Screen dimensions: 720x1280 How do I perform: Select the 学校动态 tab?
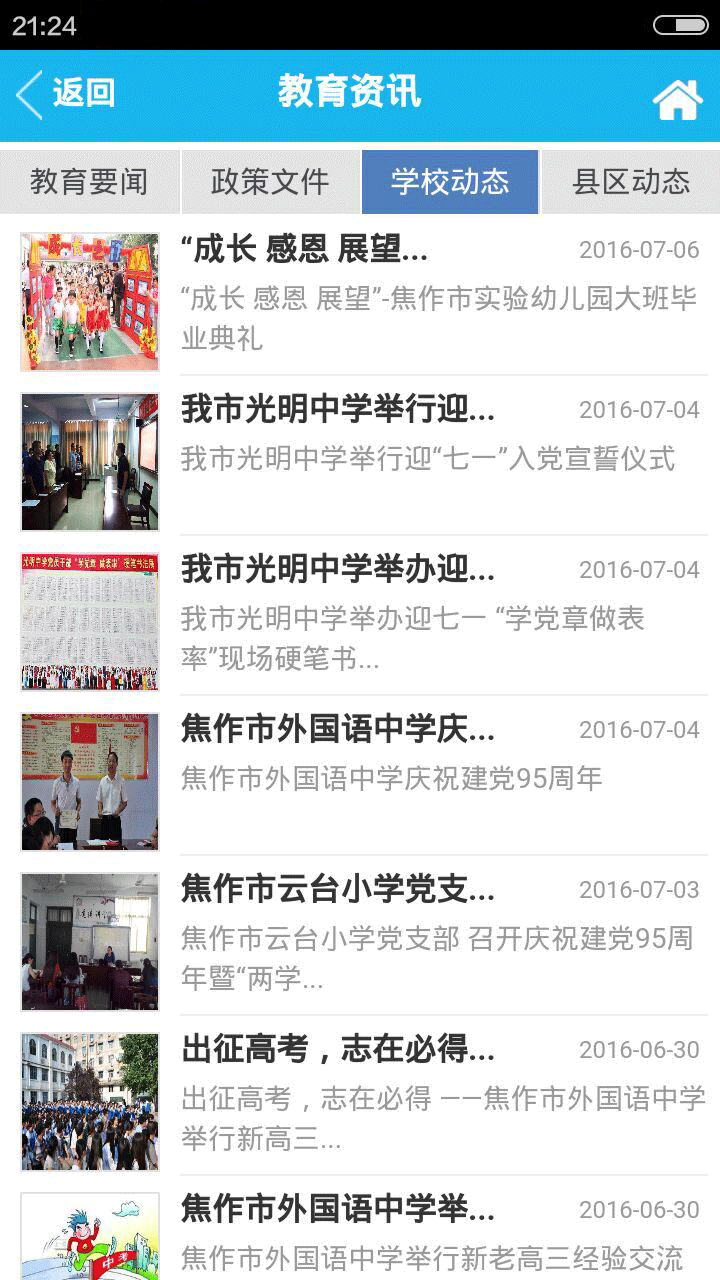pos(450,181)
